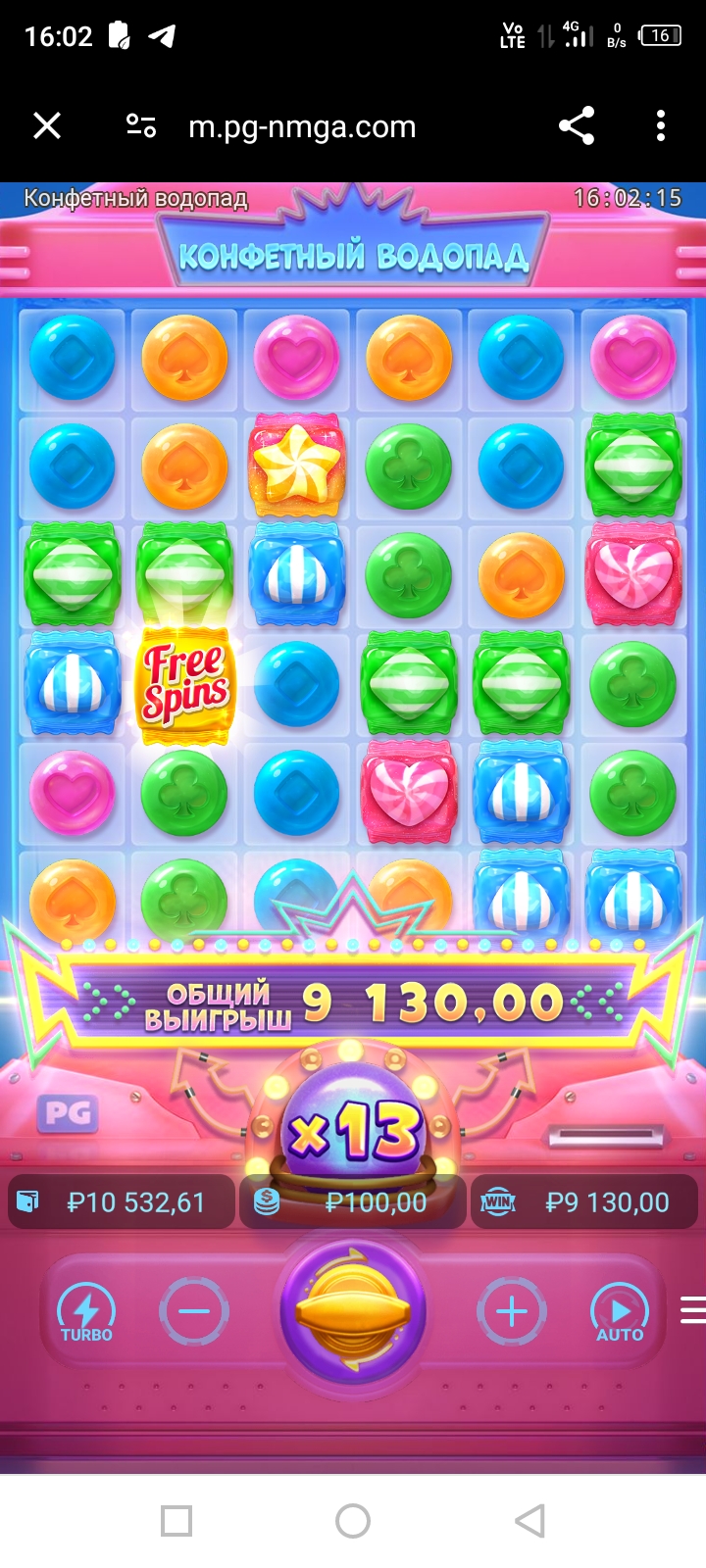Close the browser tab with the X icon
This screenshot has width=706, height=1568.
[x=47, y=126]
